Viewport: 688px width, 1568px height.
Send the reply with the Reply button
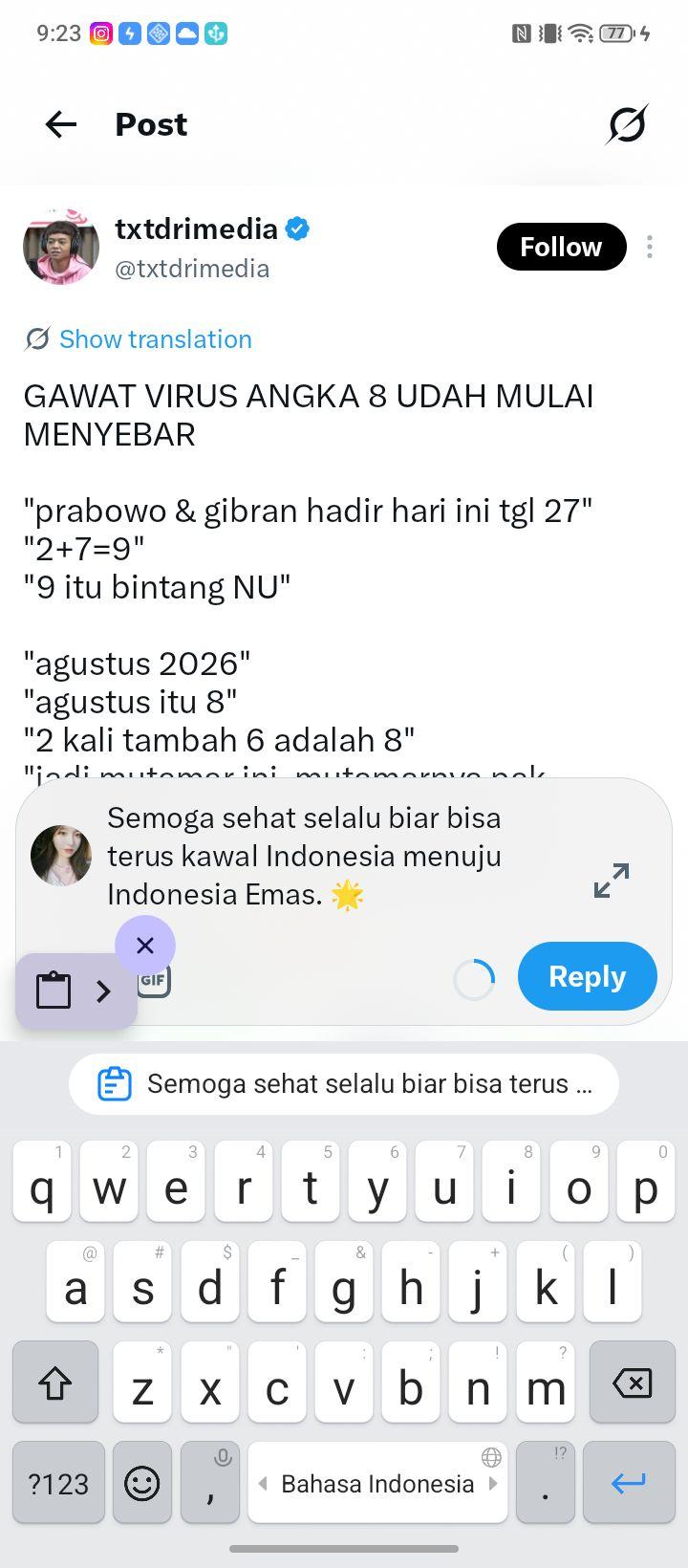point(588,976)
